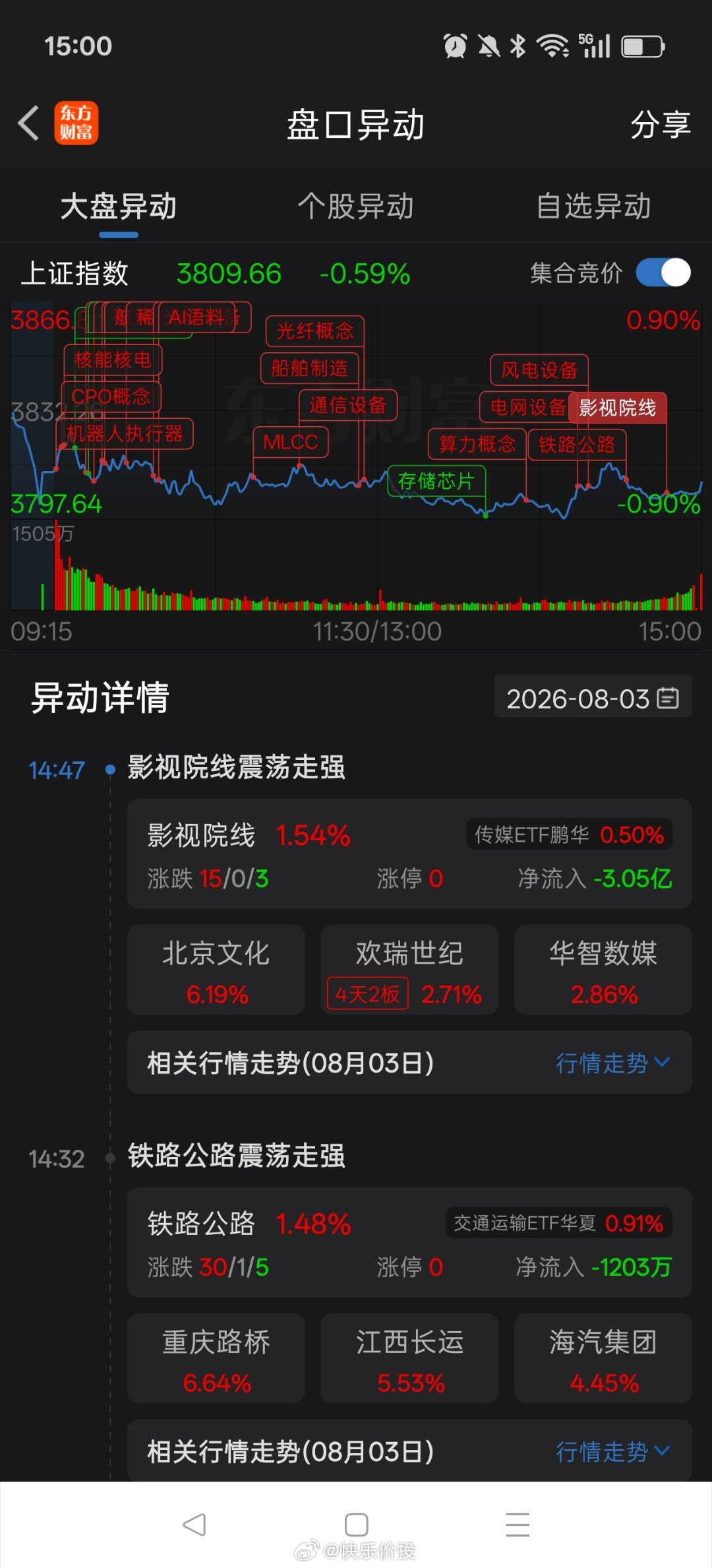This screenshot has width=712, height=1568.
Task: Open stock 重庆路桥
Action: [x=216, y=1358]
